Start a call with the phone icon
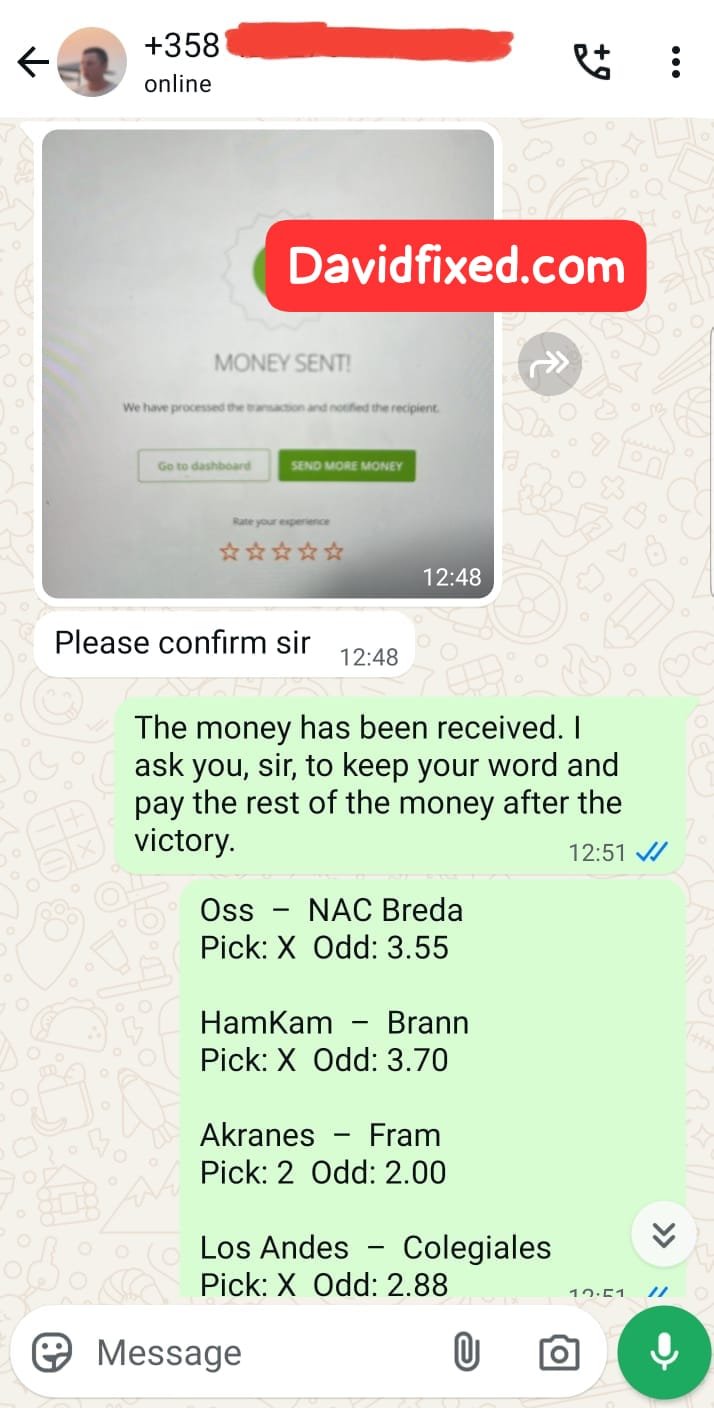 coord(592,62)
